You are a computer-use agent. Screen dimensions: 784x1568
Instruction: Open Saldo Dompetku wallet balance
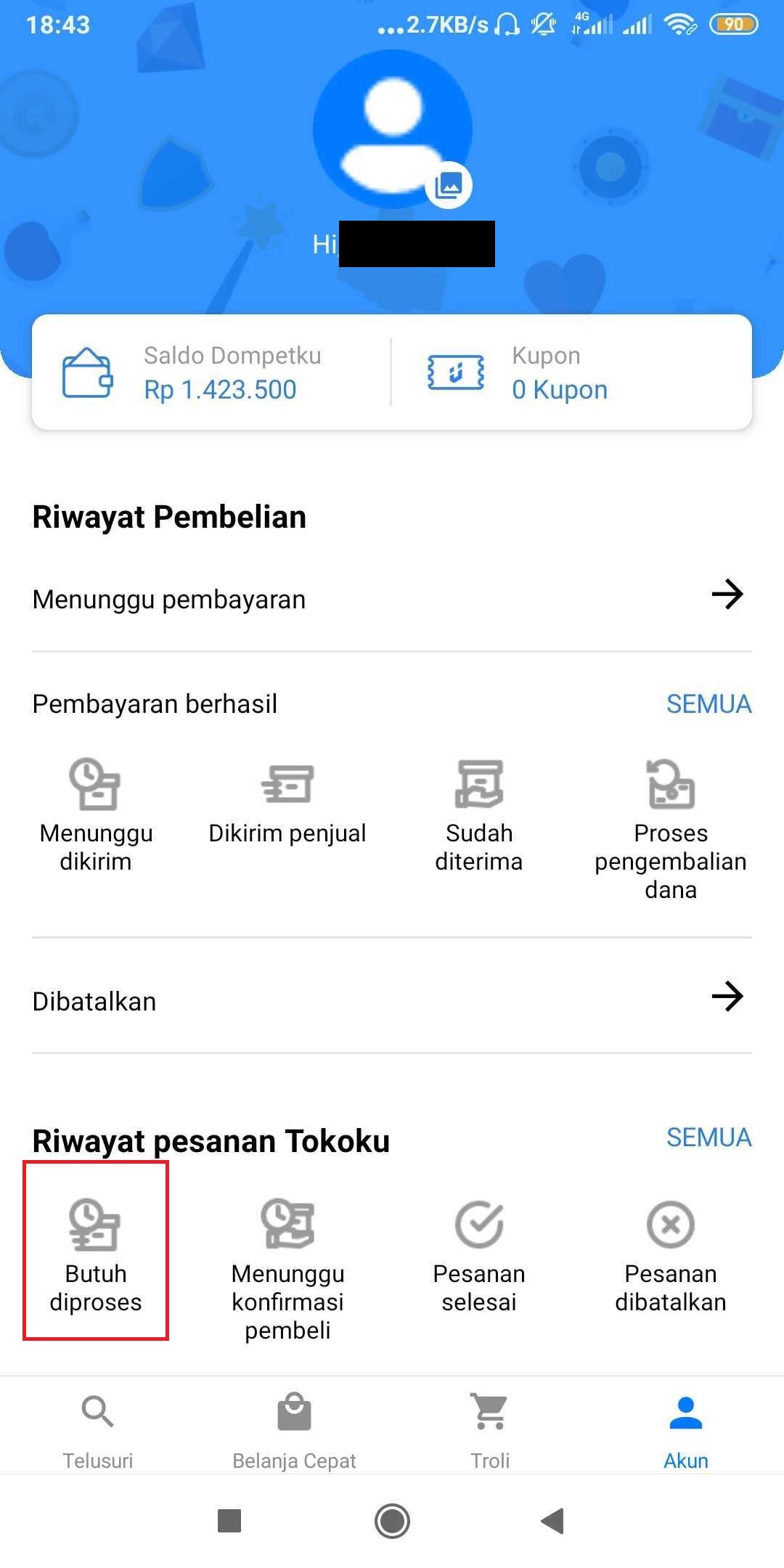click(211, 372)
